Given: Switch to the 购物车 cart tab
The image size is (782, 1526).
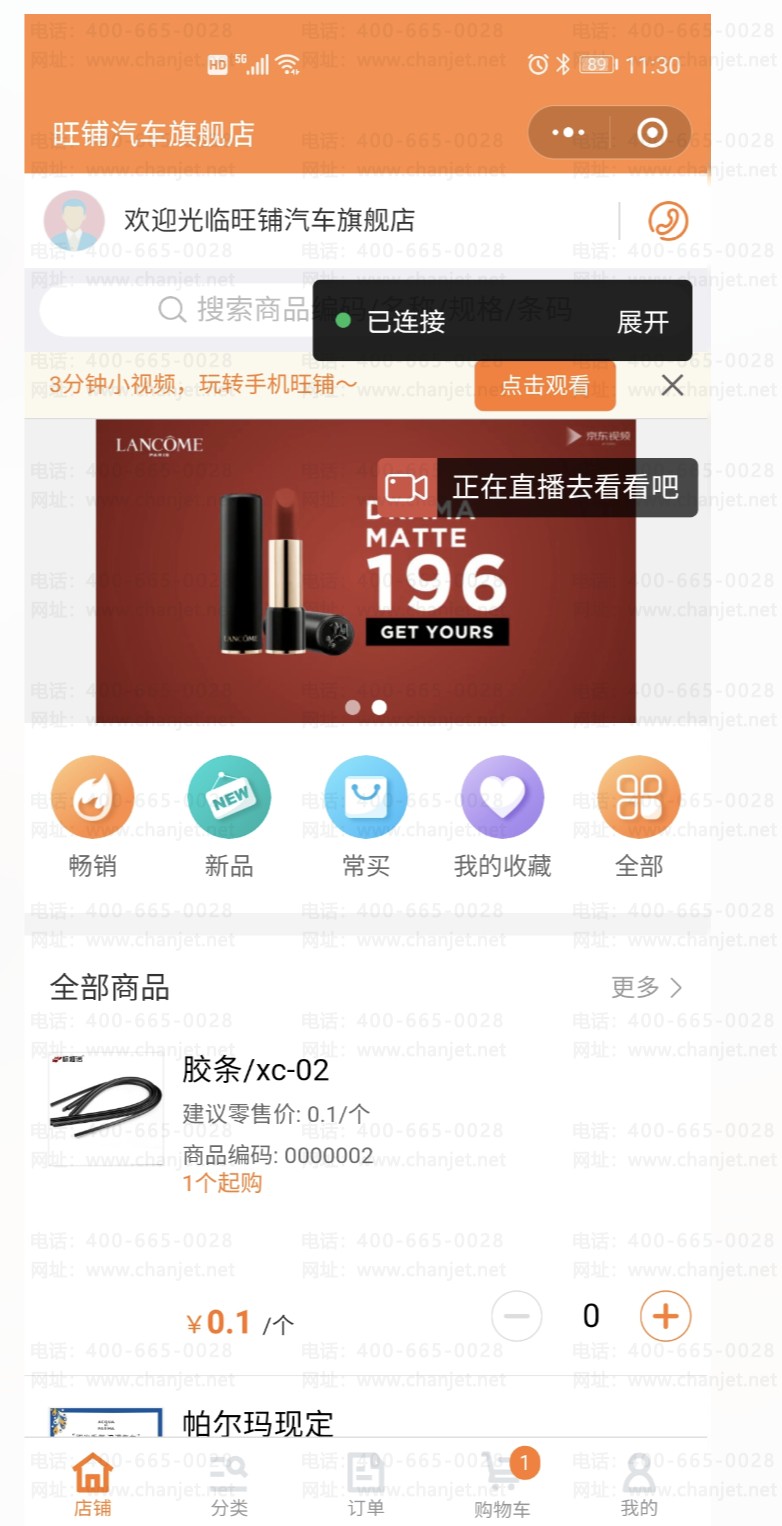Looking at the screenshot, I should [502, 1486].
